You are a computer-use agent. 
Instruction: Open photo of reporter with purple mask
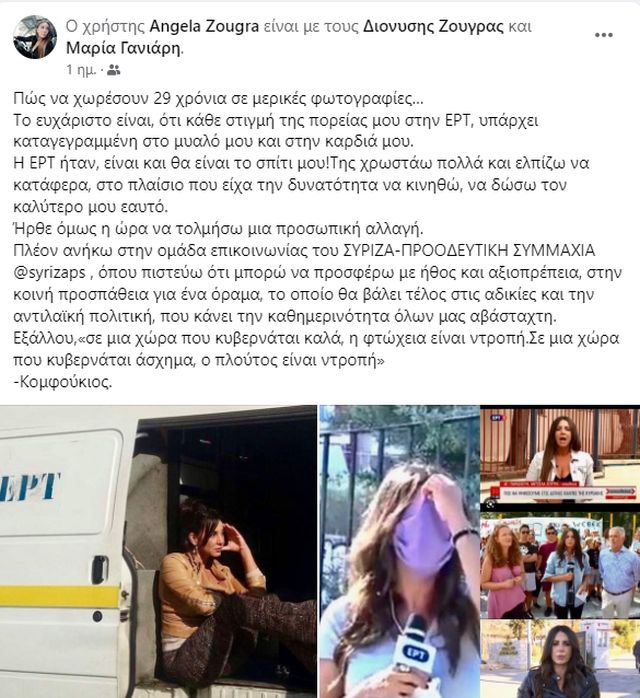click(397, 552)
